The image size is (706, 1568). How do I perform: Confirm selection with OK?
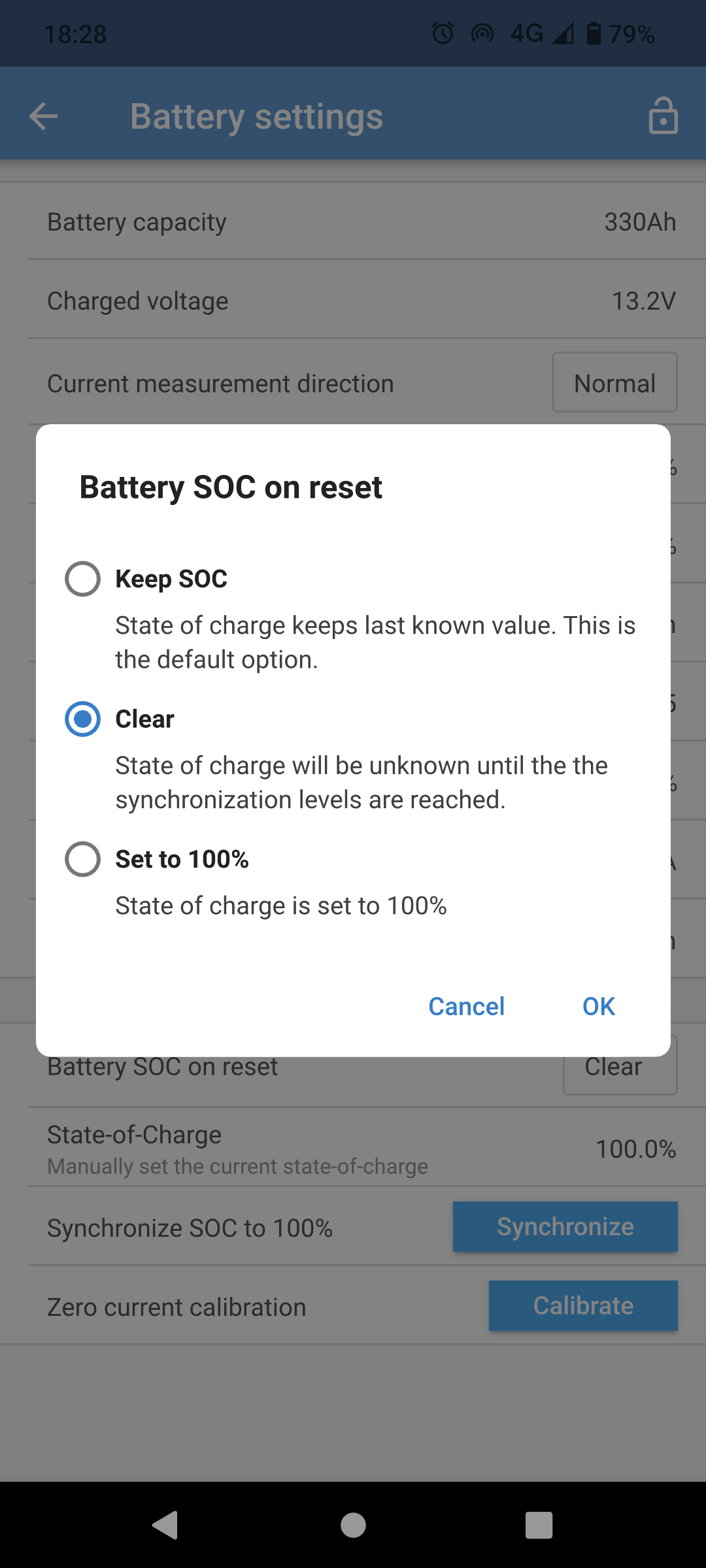tap(598, 1006)
